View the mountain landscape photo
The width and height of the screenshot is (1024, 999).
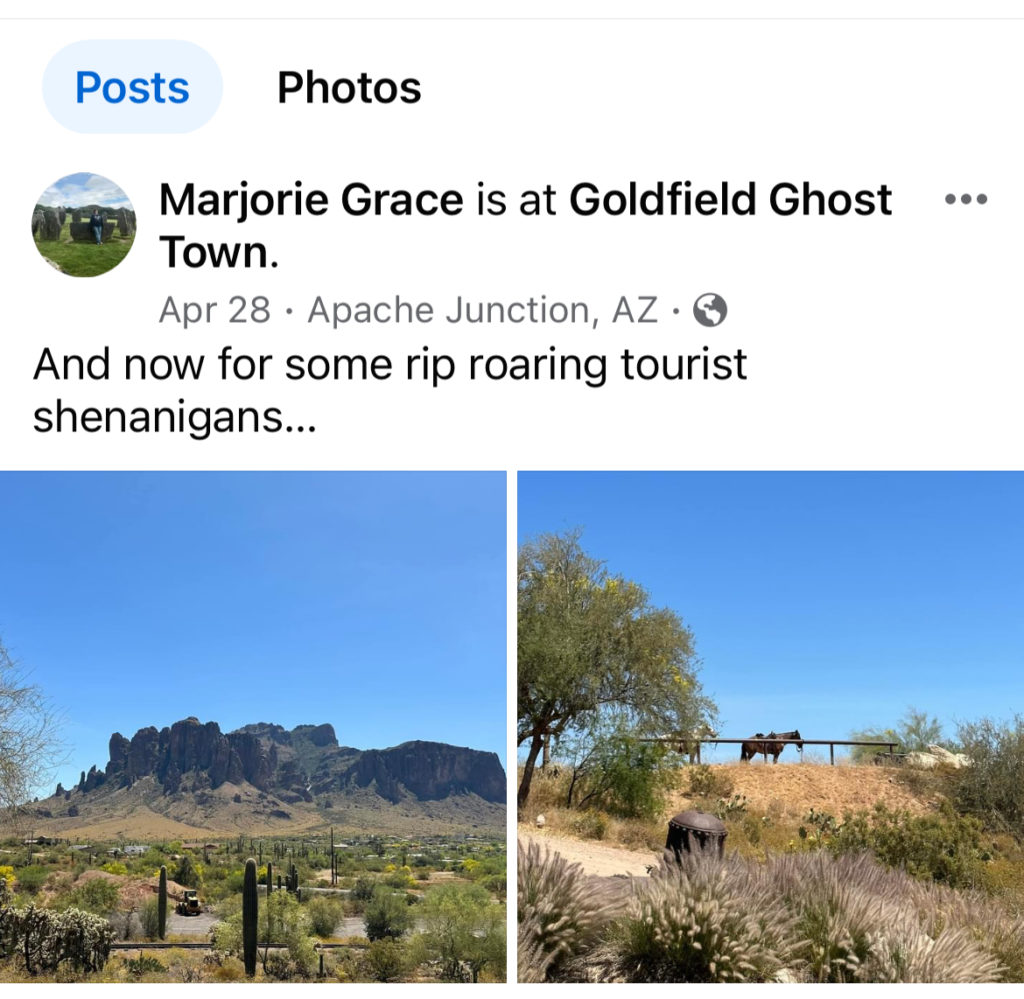point(253,727)
